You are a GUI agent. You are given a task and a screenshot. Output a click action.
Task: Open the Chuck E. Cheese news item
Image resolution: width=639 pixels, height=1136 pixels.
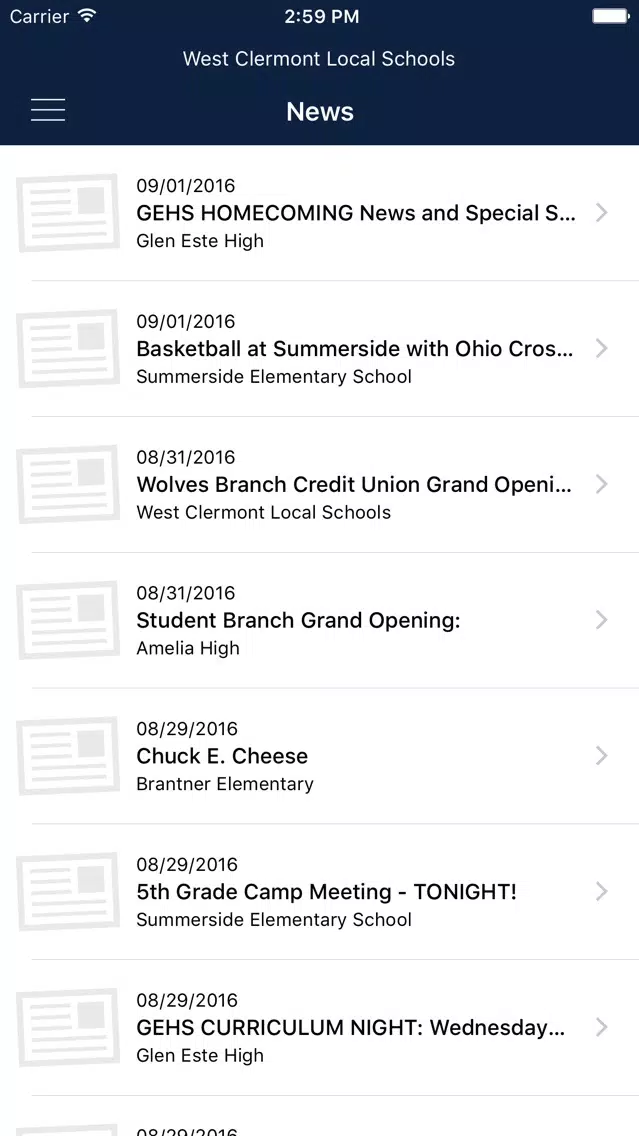tap(320, 756)
